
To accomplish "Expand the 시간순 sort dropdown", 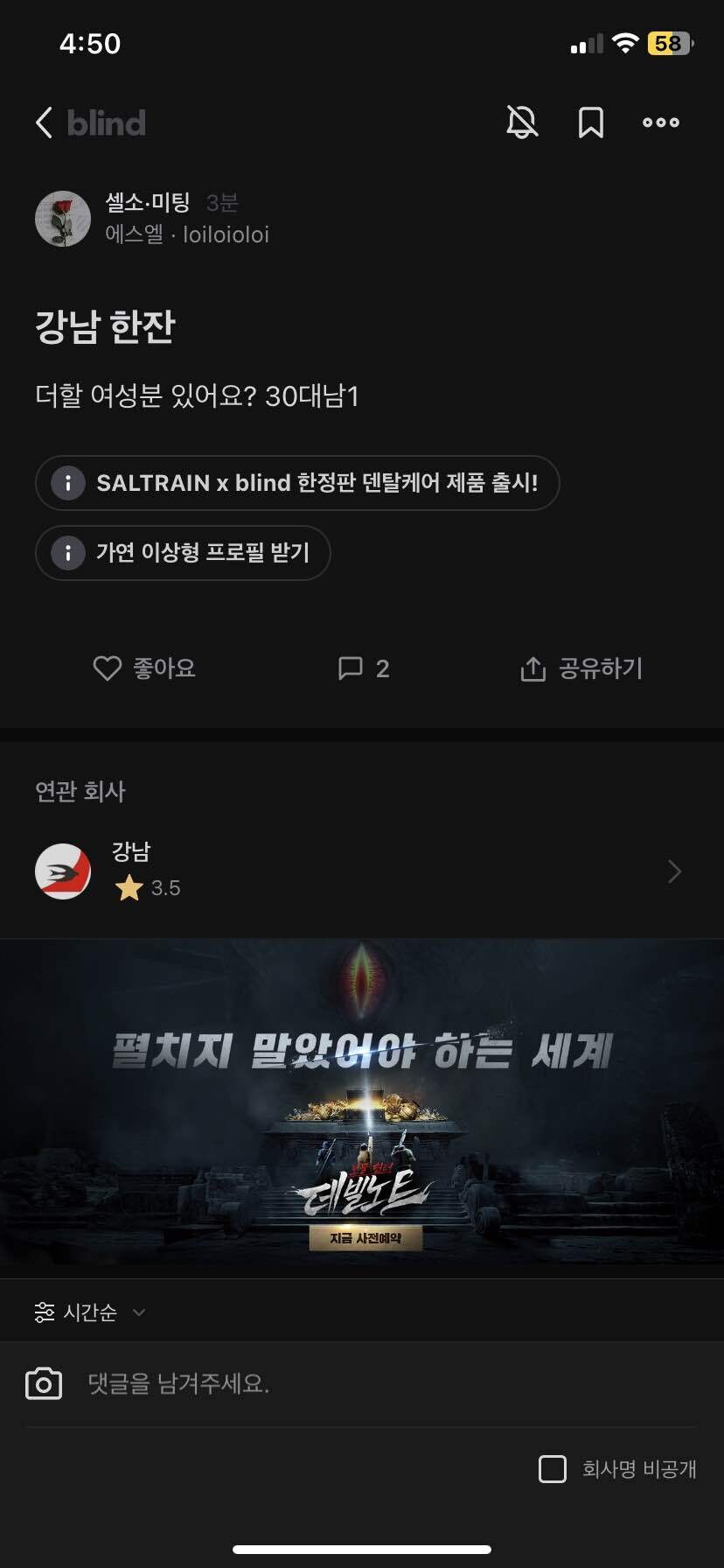I will coord(90,1312).
